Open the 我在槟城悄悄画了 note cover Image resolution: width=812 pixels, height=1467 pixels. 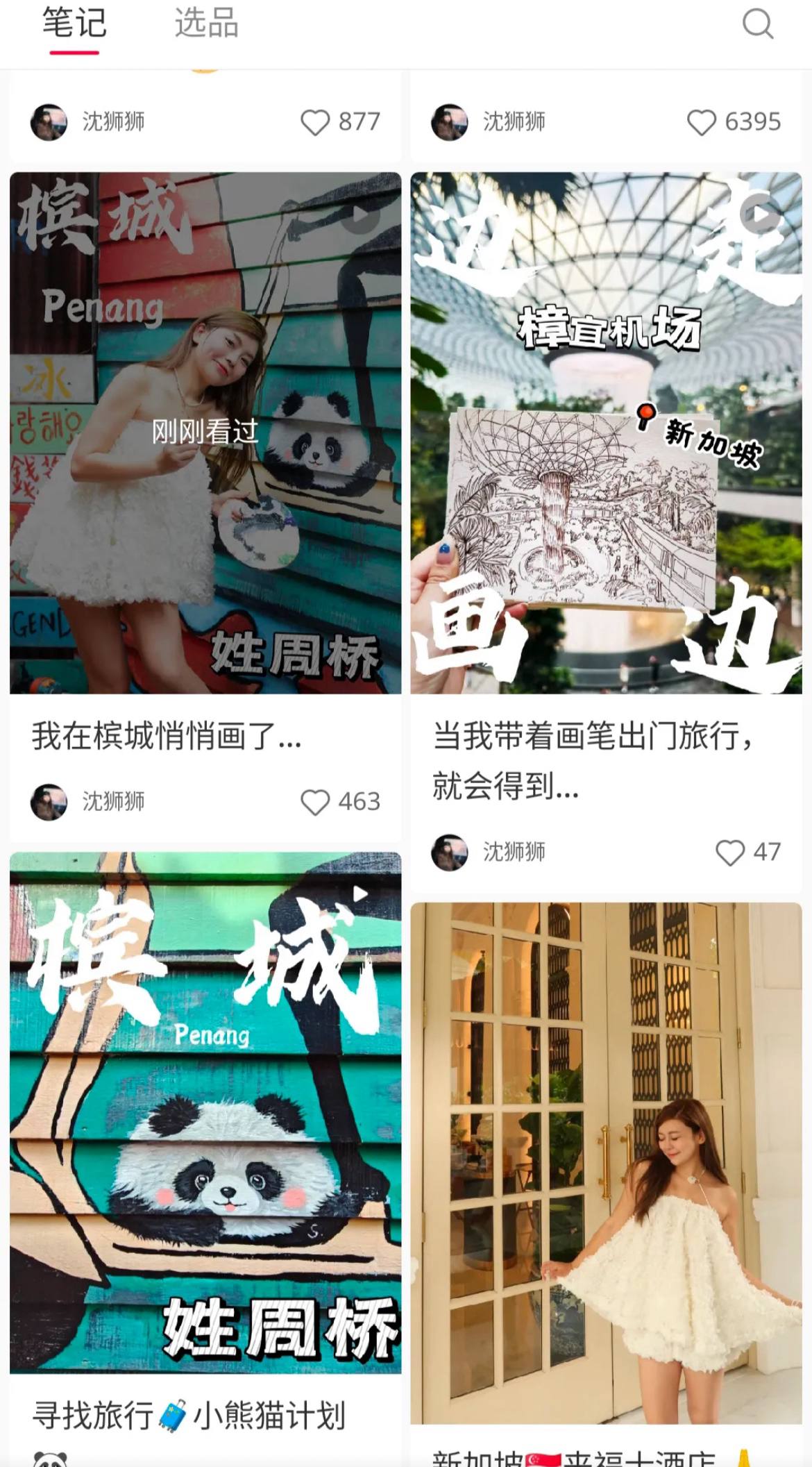click(205, 433)
